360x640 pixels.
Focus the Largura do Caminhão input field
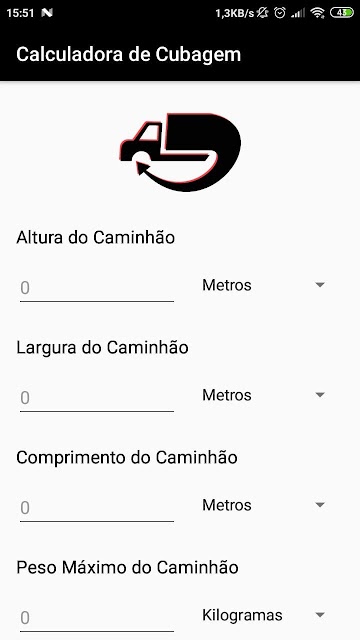97,398
